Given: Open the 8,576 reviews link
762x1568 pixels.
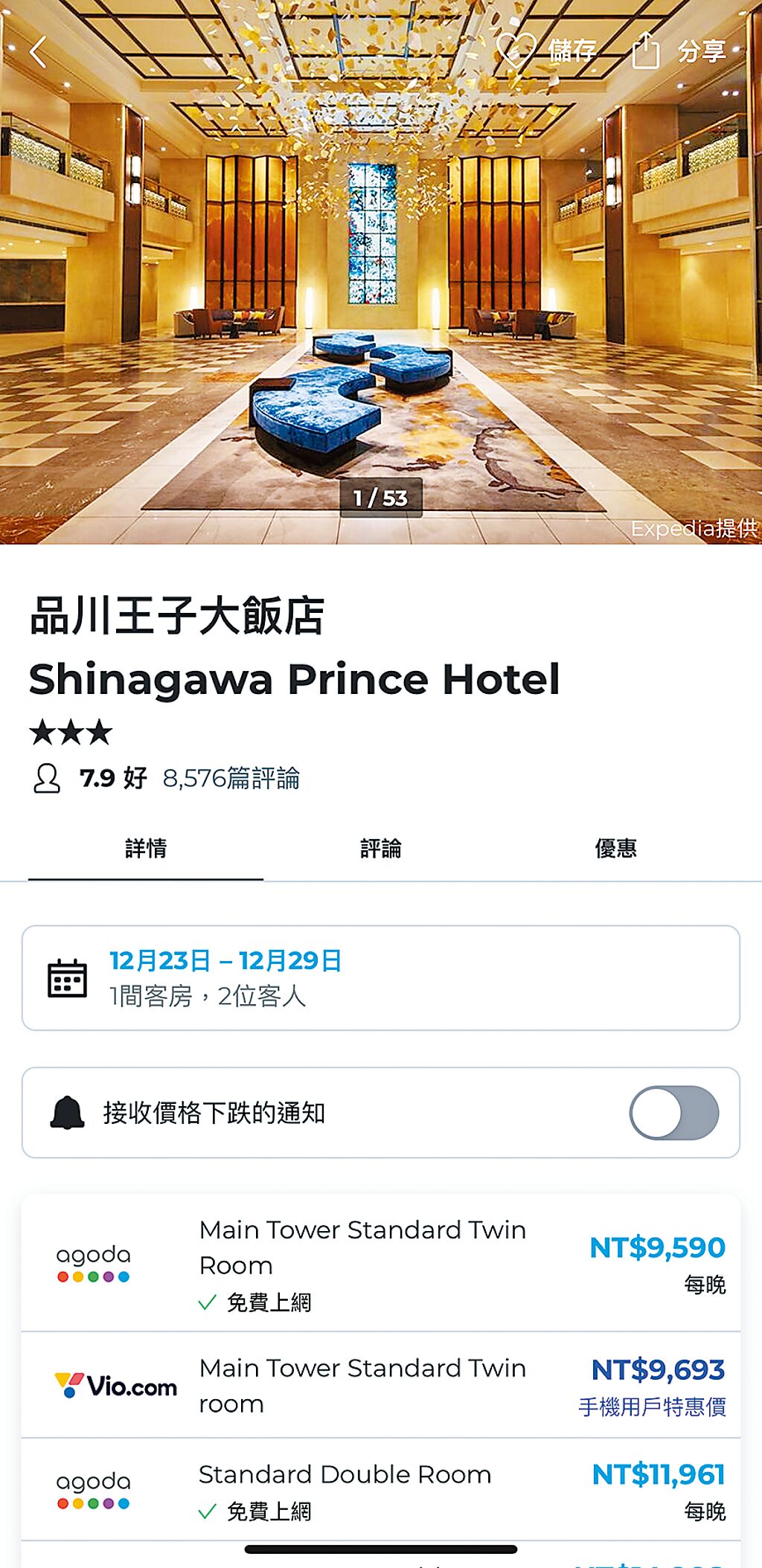Looking at the screenshot, I should click(x=231, y=779).
